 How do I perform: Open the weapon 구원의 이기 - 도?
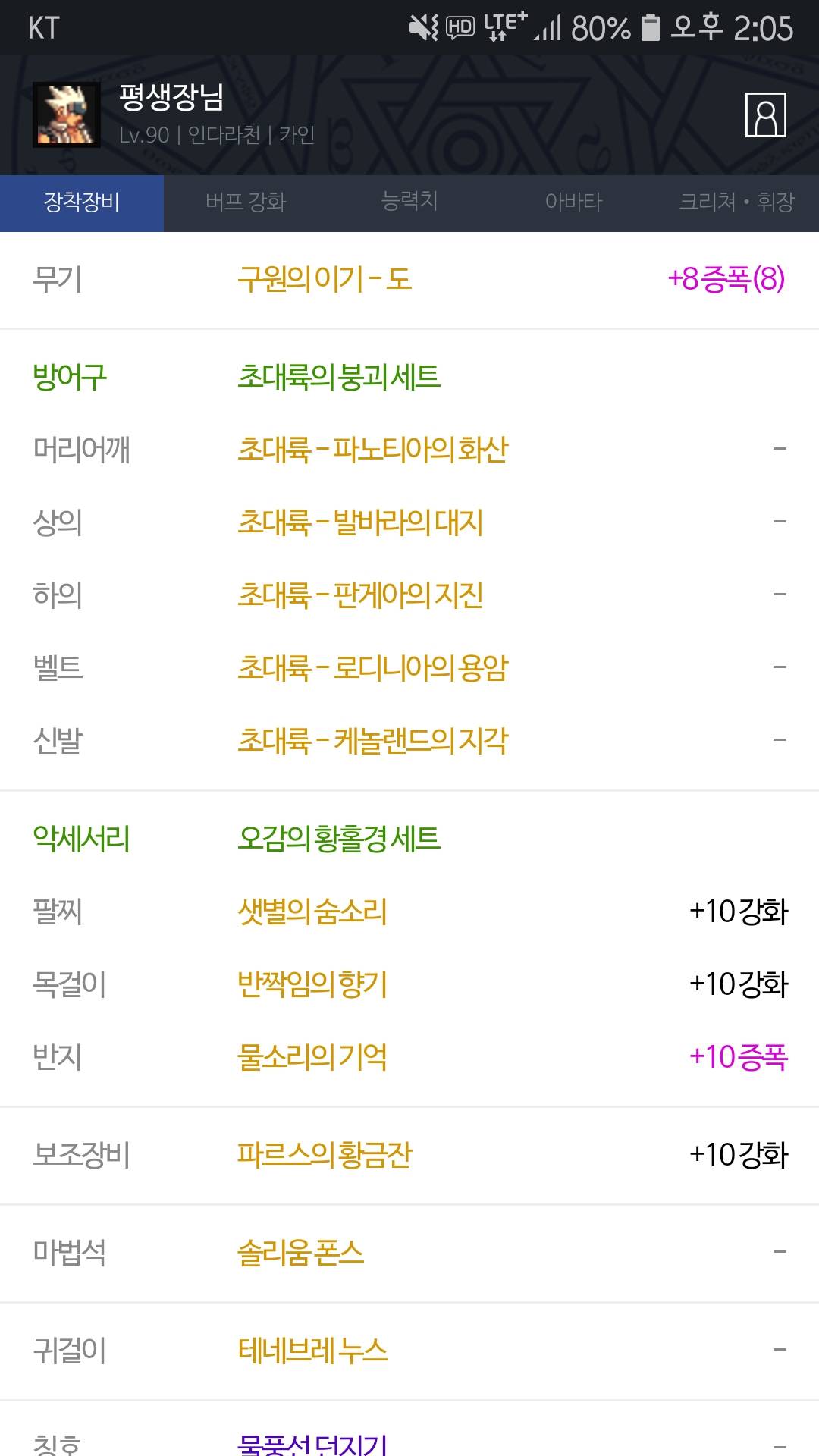click(x=324, y=279)
